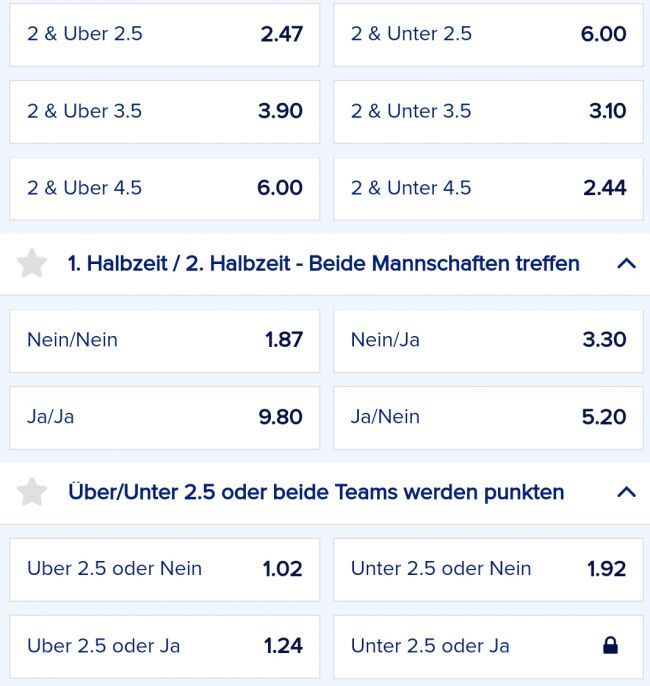Select 2 & Uber 2.5 at 2.47

click(164, 34)
